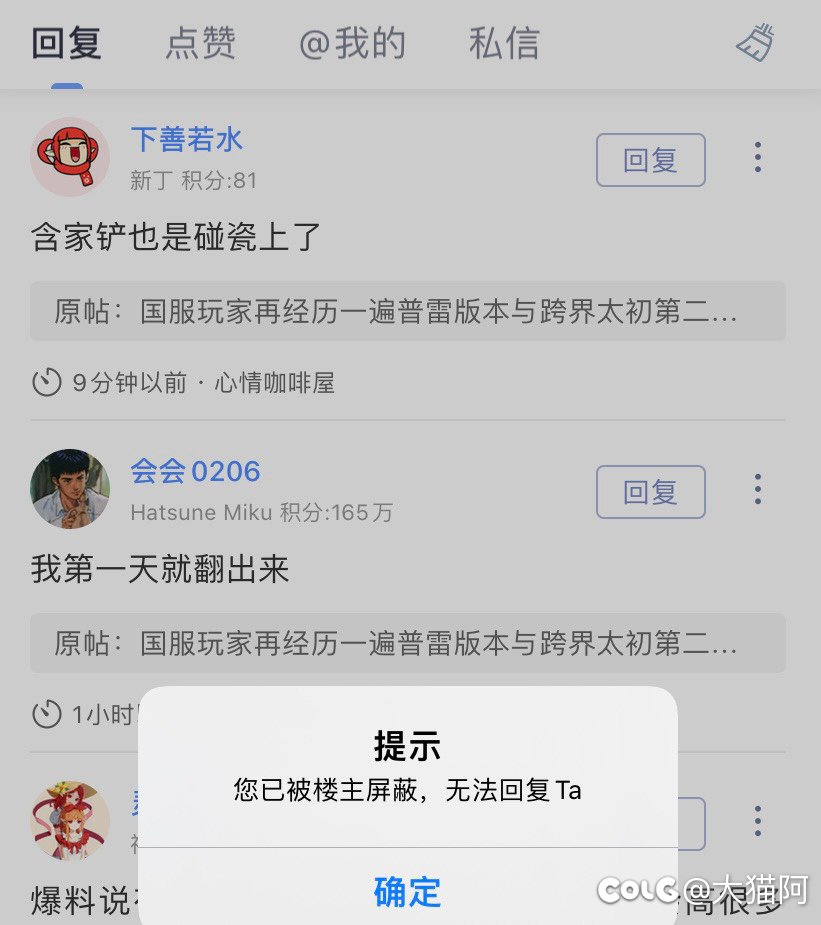Open 会会0206's avatar
The width and height of the screenshot is (821, 925).
70,490
